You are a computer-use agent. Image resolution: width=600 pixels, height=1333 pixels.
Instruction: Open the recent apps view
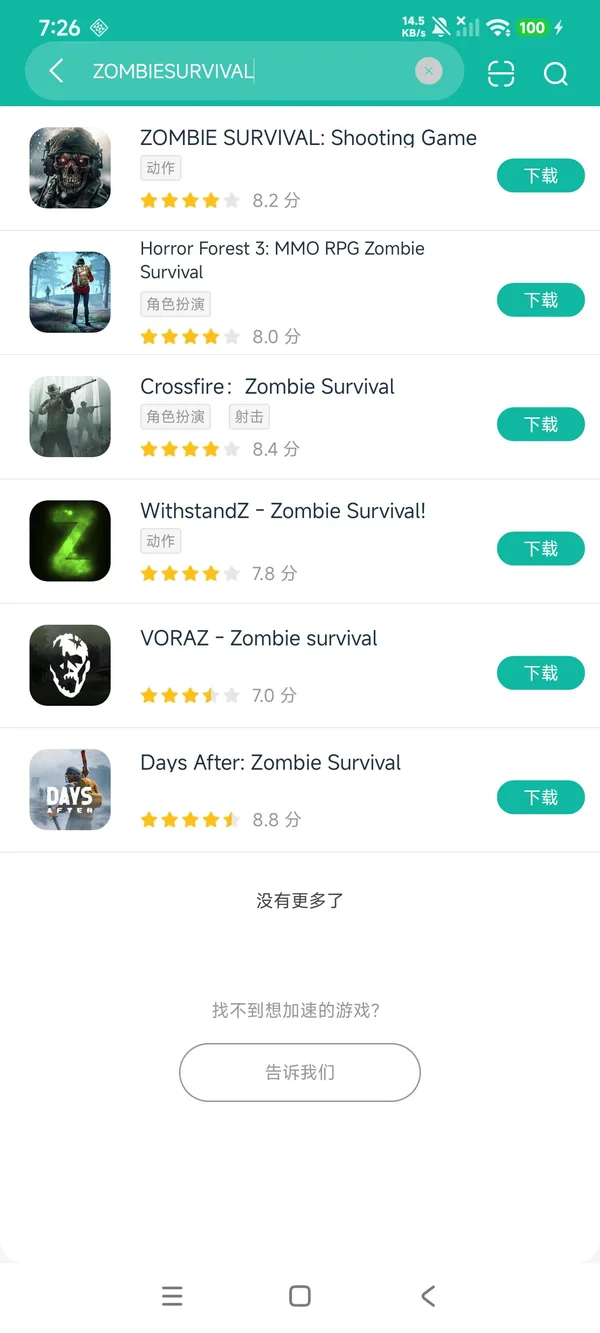(172, 1296)
